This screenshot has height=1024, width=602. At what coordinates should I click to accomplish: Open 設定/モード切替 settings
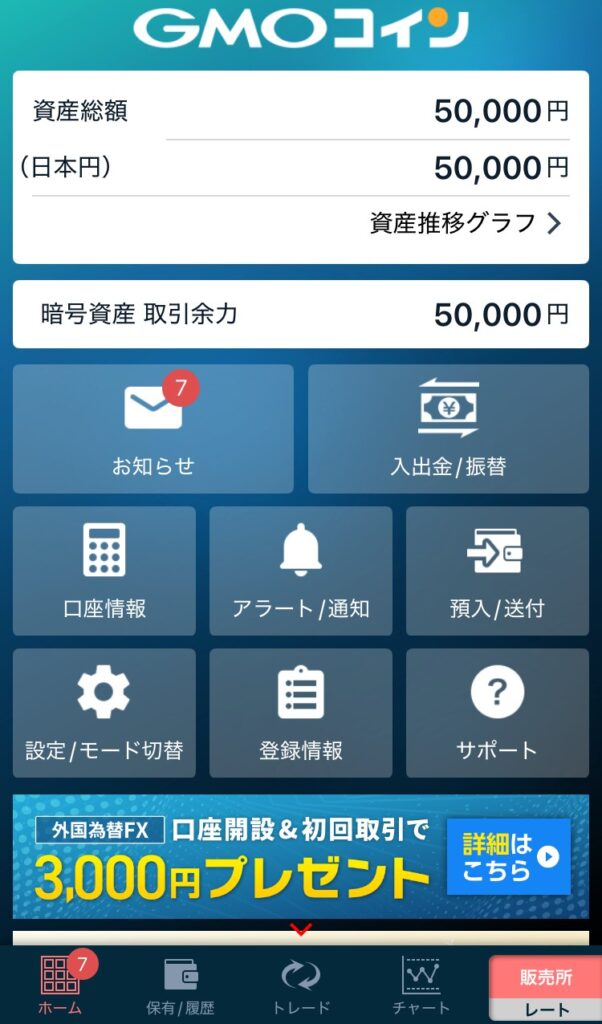click(104, 712)
